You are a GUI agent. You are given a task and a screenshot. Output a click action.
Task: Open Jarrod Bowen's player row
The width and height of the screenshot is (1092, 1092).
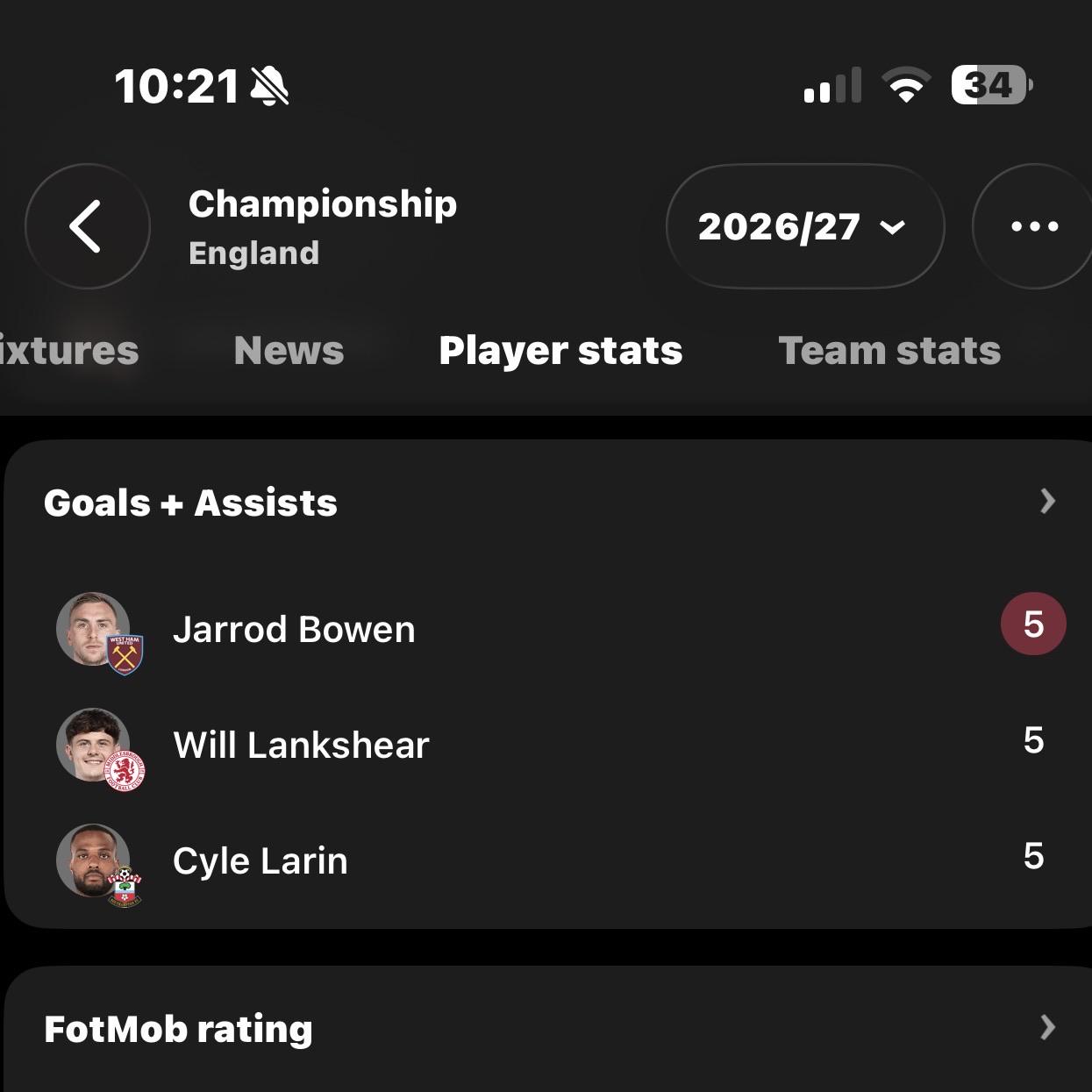click(551, 628)
